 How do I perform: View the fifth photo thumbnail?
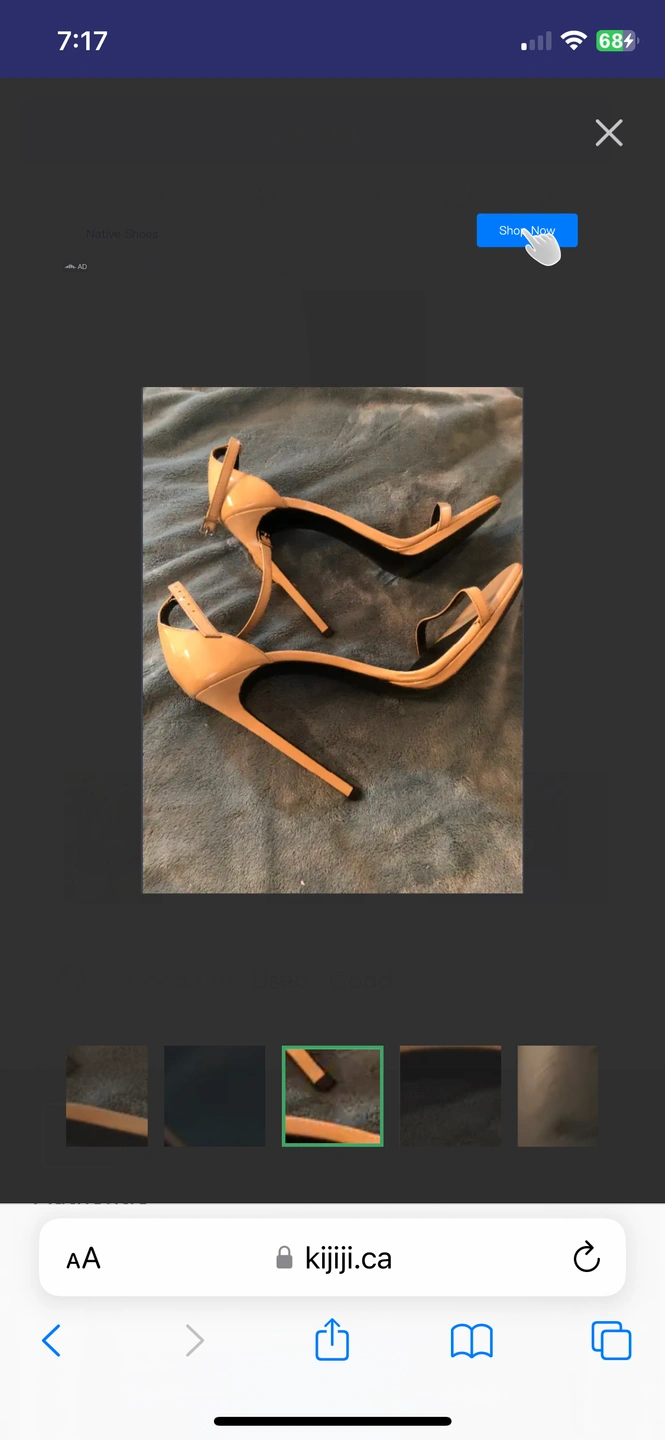[x=557, y=1096]
